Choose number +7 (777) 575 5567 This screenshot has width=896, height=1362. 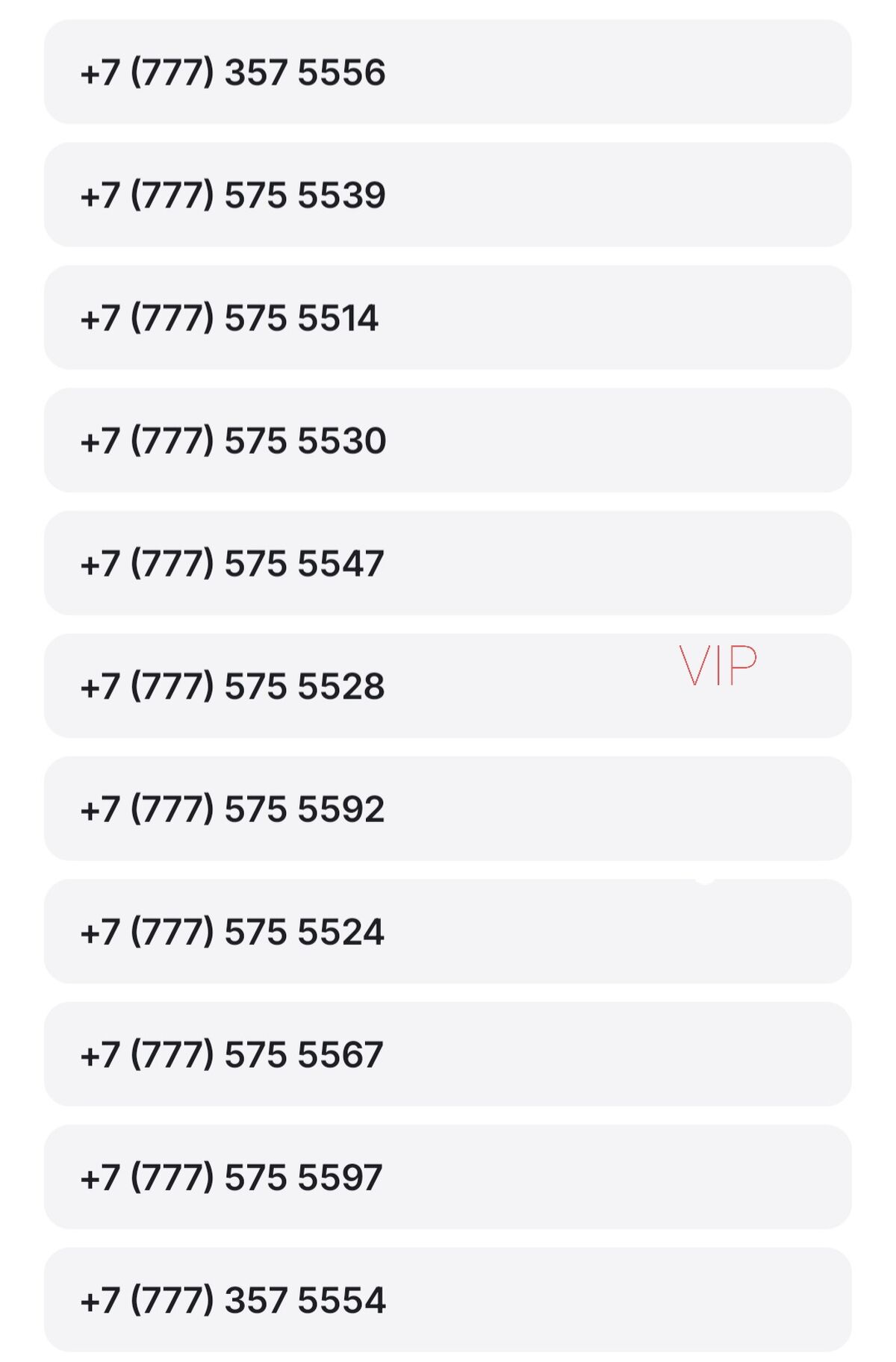coord(232,1054)
